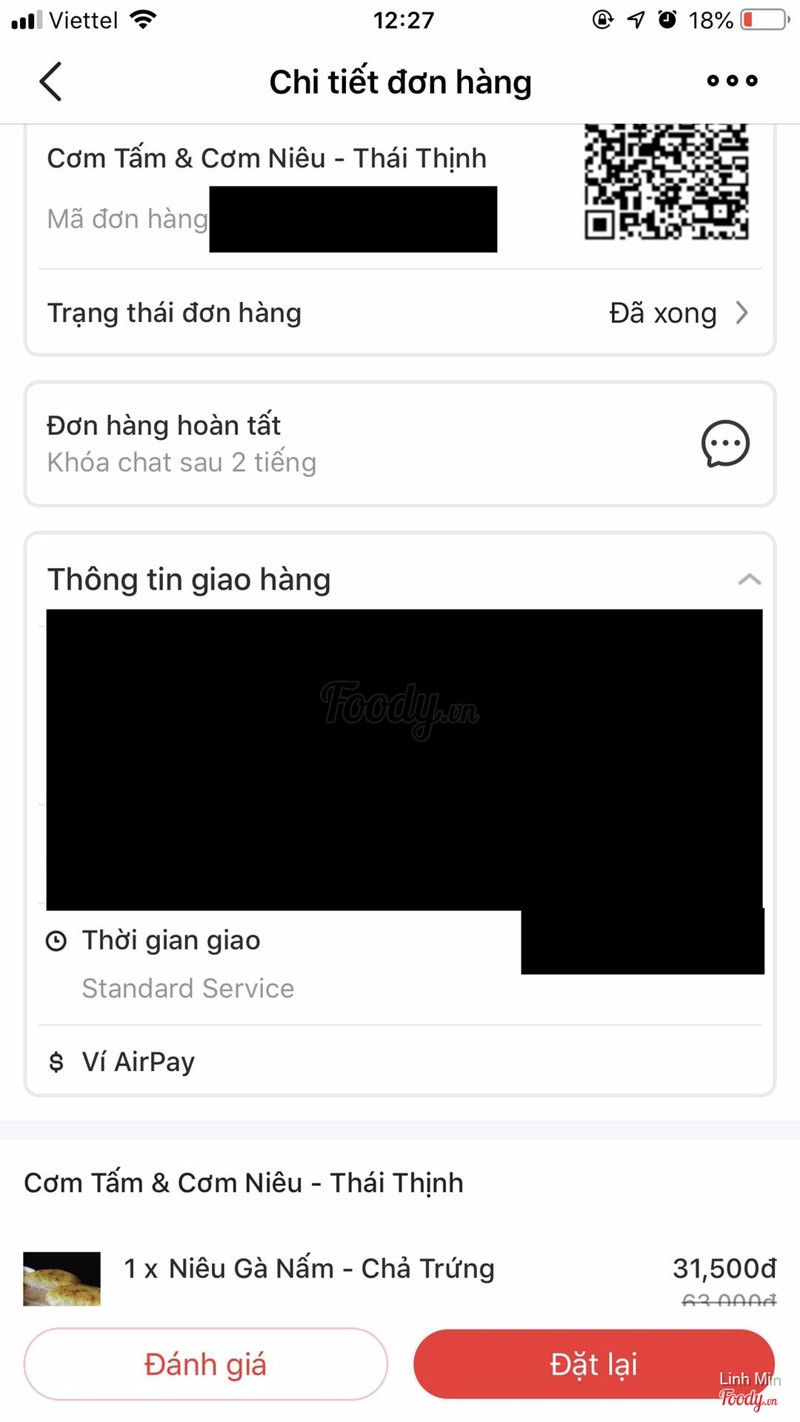
Task: Reorder with the Đặt lại button
Action: (594, 1365)
